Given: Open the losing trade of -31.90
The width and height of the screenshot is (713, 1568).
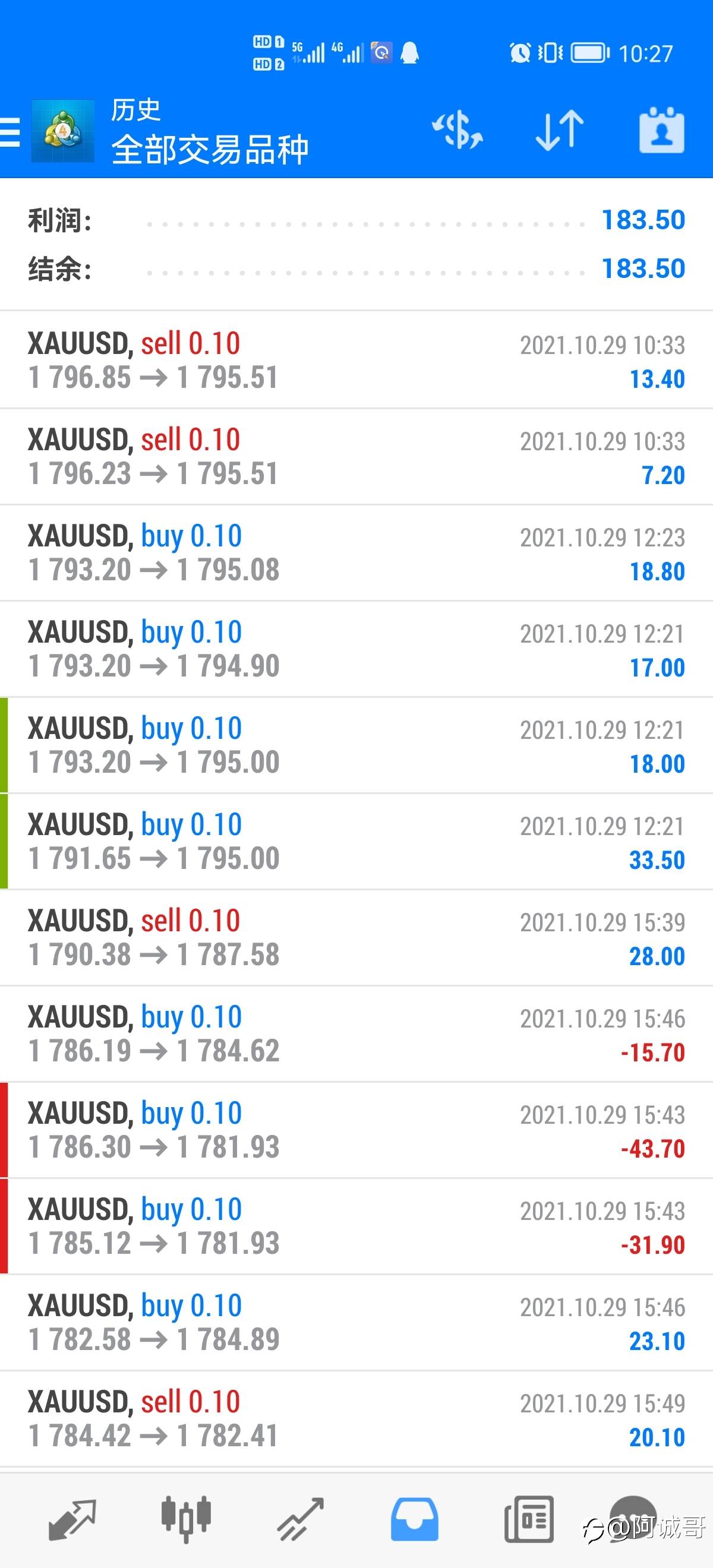Looking at the screenshot, I should (x=356, y=1226).
